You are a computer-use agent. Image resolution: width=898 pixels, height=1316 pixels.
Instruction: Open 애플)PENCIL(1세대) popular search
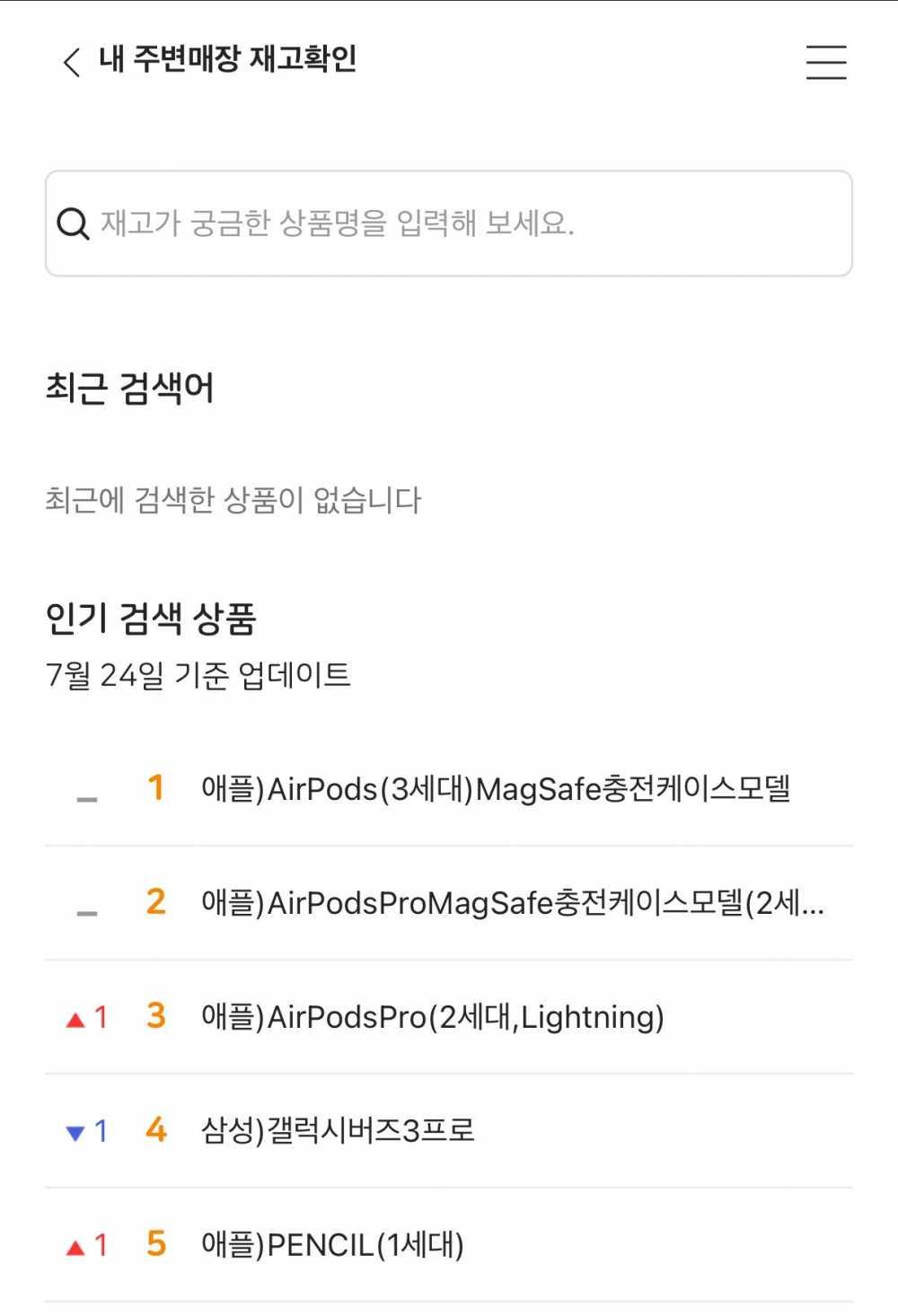(x=331, y=1245)
